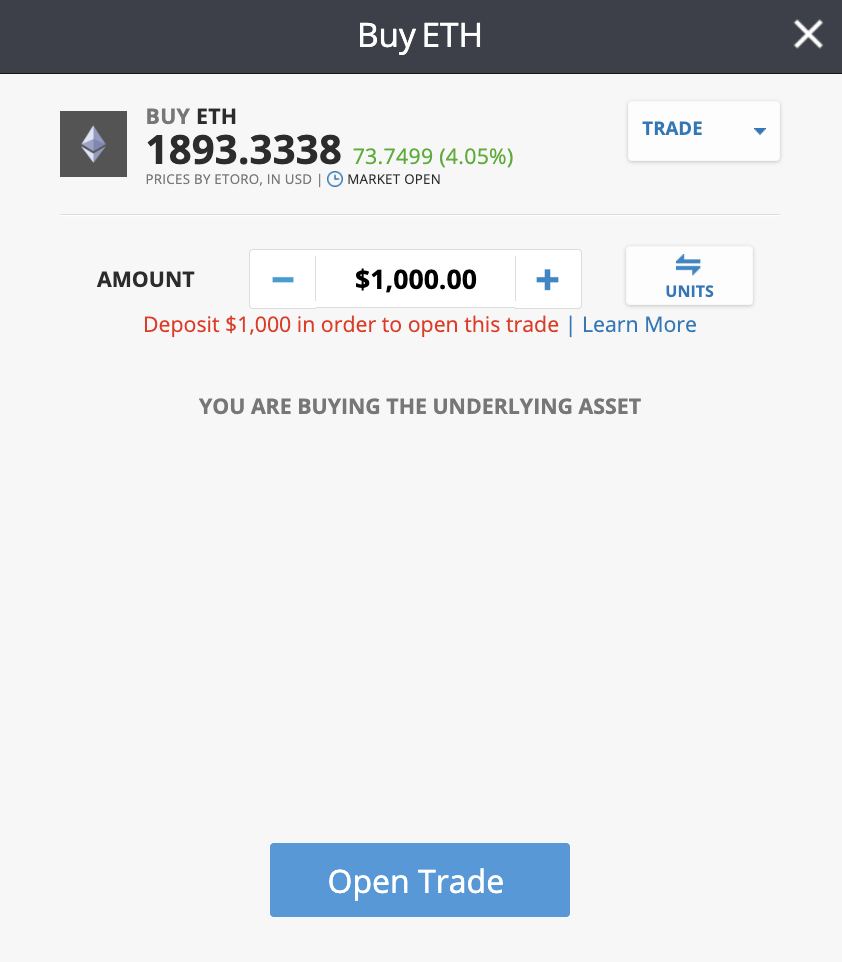This screenshot has width=842, height=962.
Task: Edit the $1,000.00 amount field
Action: click(x=415, y=279)
